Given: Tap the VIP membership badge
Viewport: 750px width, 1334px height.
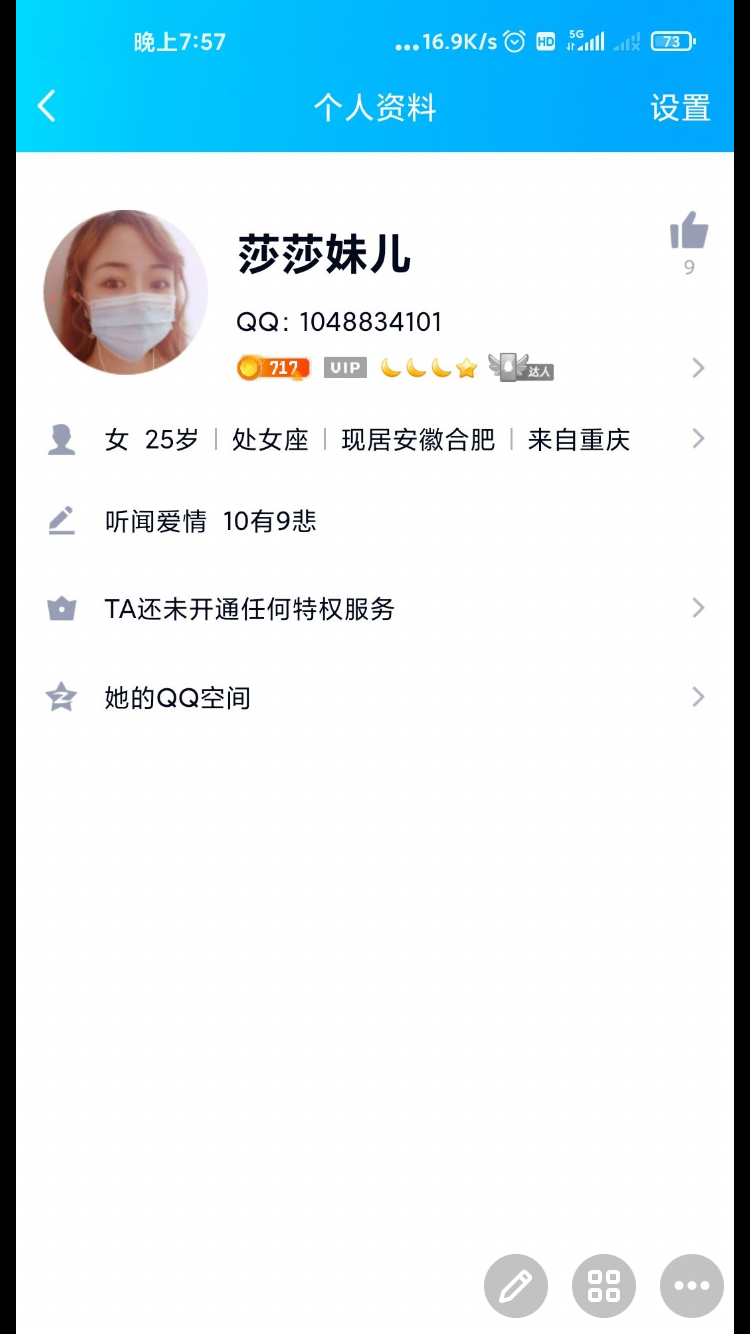Looking at the screenshot, I should tap(344, 367).
